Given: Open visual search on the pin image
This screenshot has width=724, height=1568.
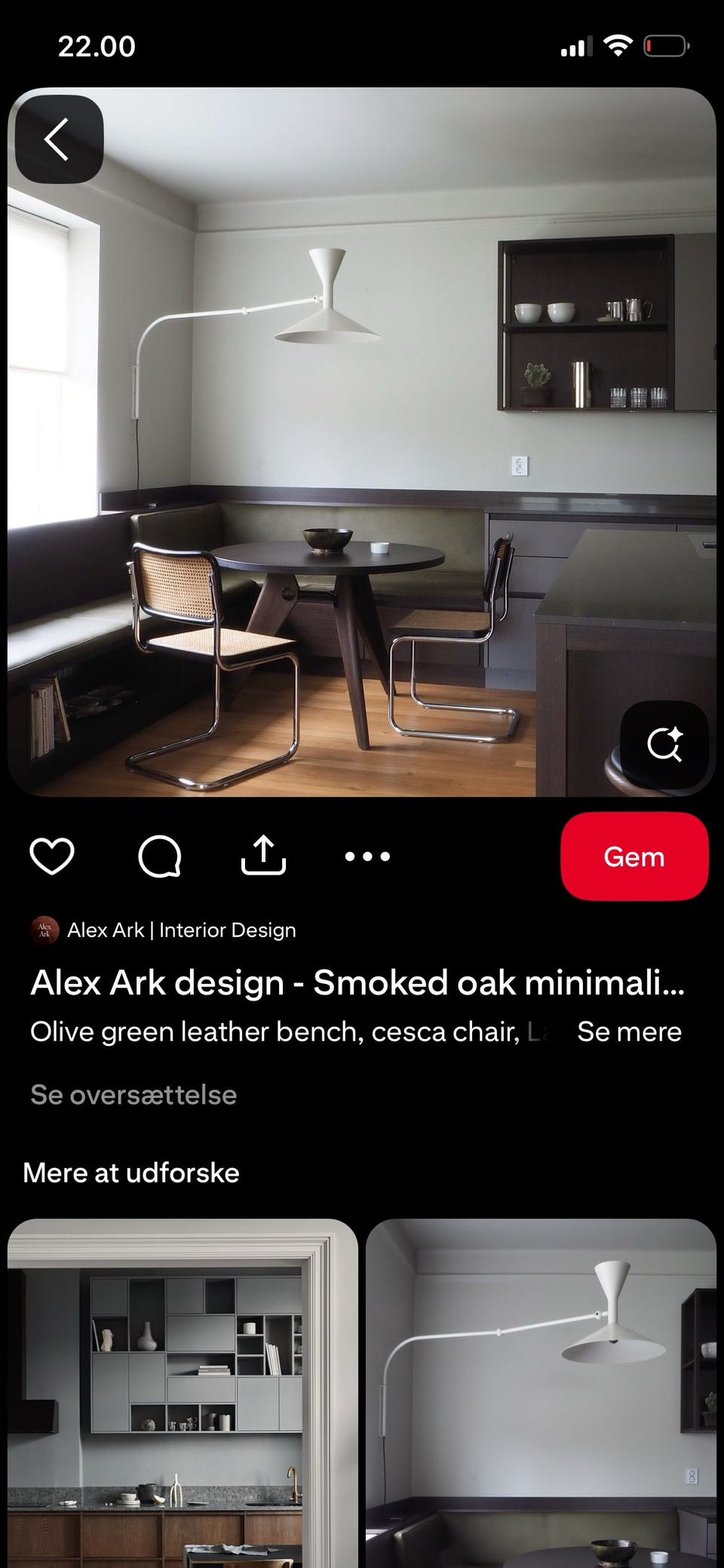Looking at the screenshot, I should 664,745.
